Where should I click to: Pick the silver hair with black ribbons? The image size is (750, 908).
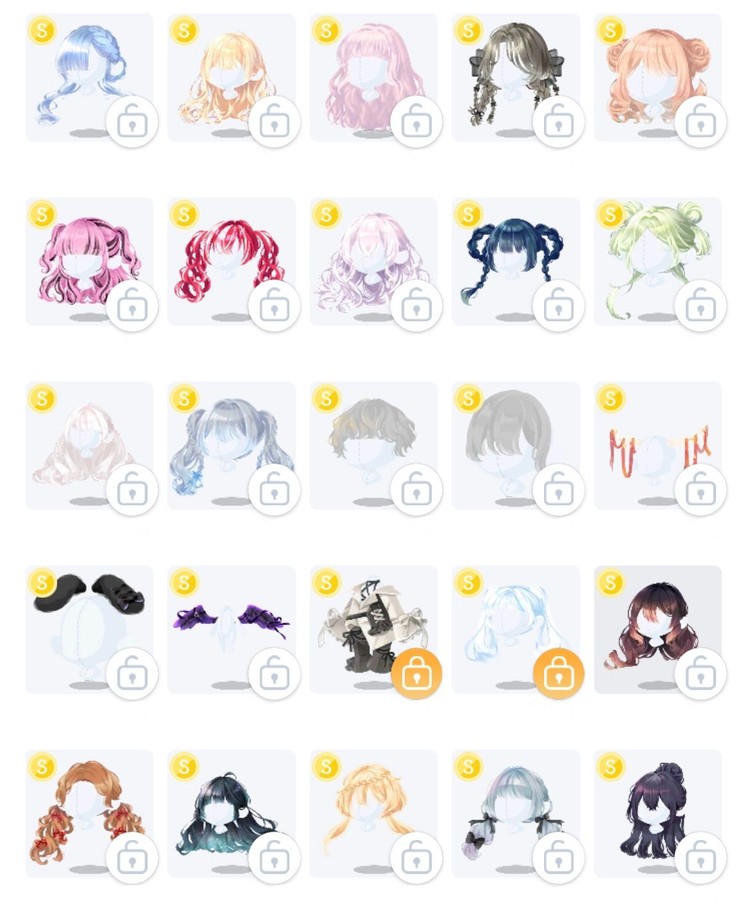point(514,814)
